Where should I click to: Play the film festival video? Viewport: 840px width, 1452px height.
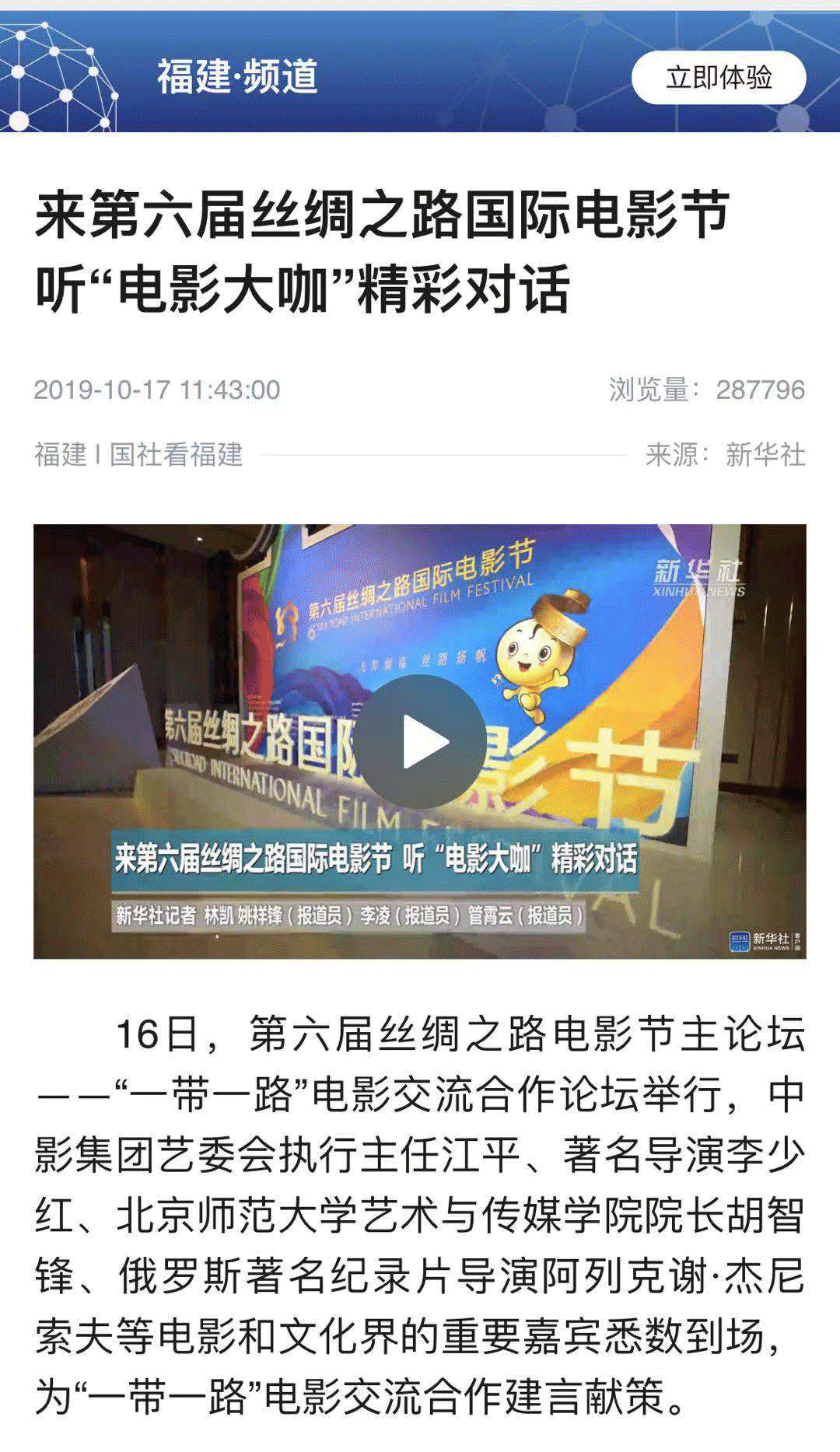[421, 741]
